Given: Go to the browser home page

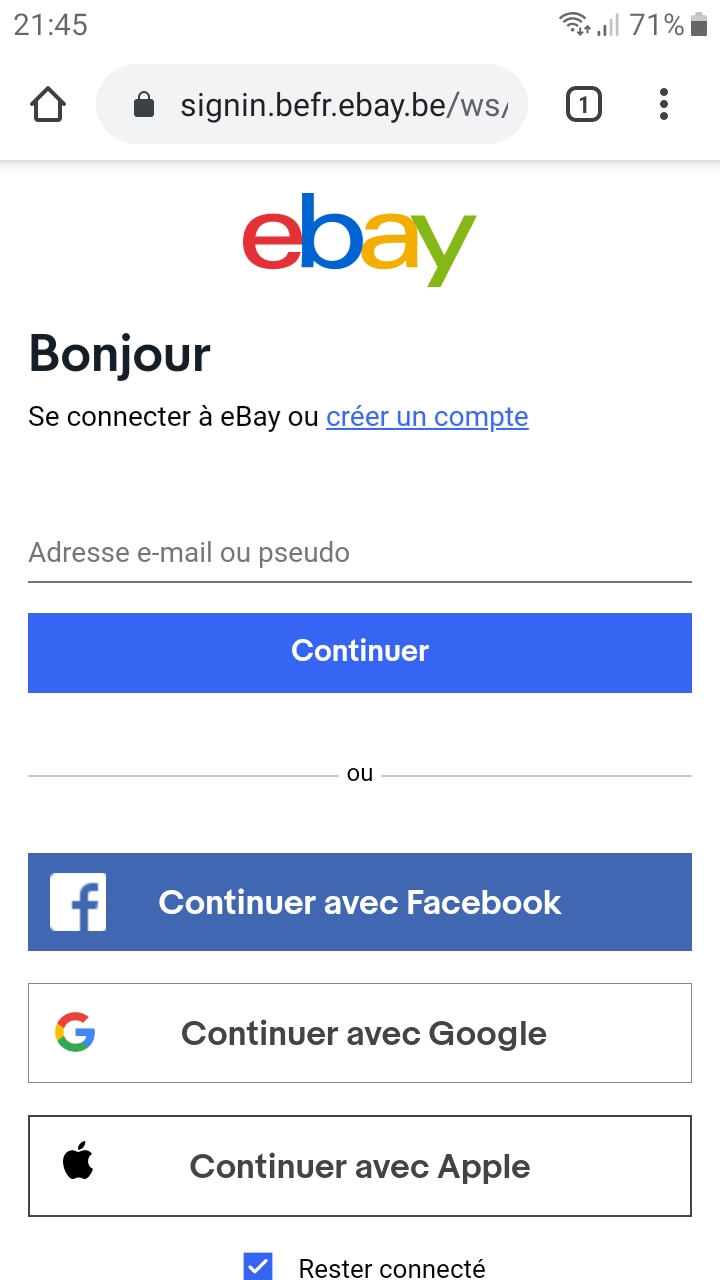Looking at the screenshot, I should (48, 105).
